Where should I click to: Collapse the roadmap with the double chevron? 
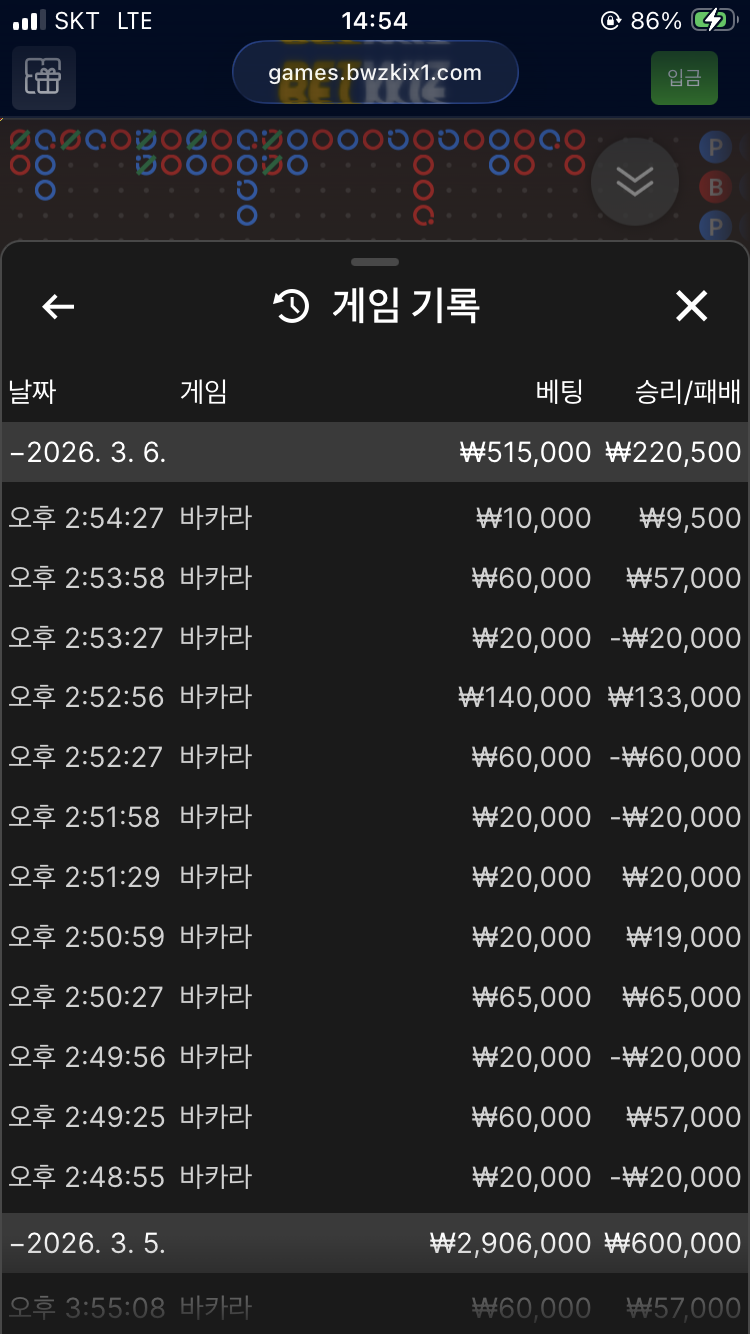(x=635, y=181)
